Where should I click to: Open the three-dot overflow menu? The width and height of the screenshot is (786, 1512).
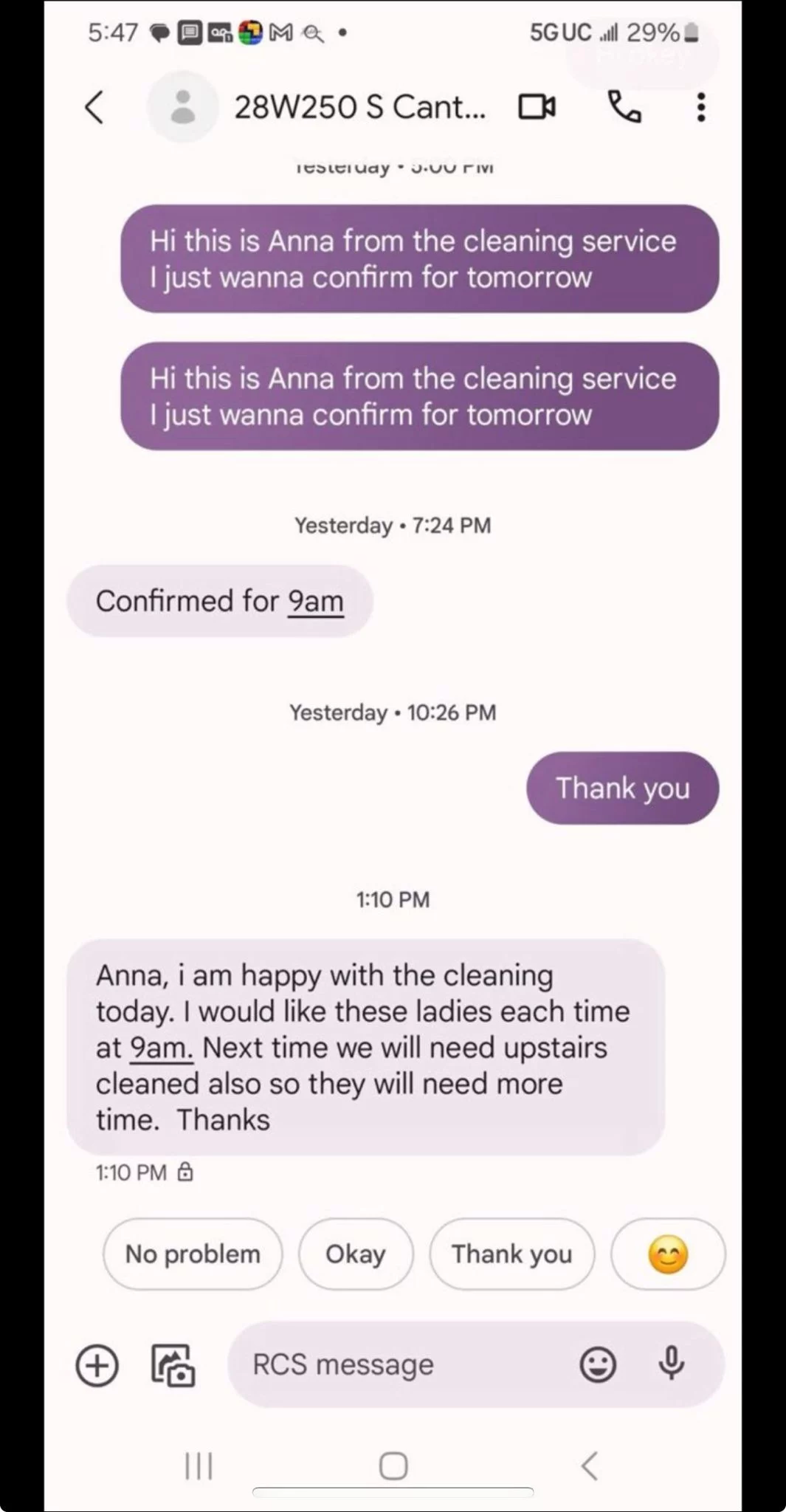click(700, 108)
